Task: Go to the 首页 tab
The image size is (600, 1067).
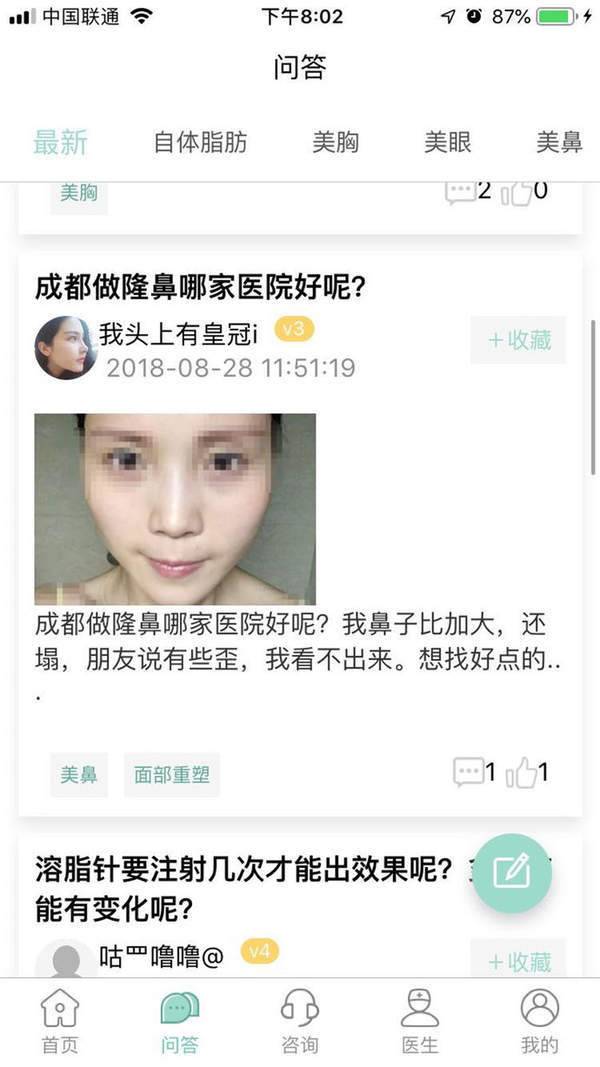Action: (59, 1020)
